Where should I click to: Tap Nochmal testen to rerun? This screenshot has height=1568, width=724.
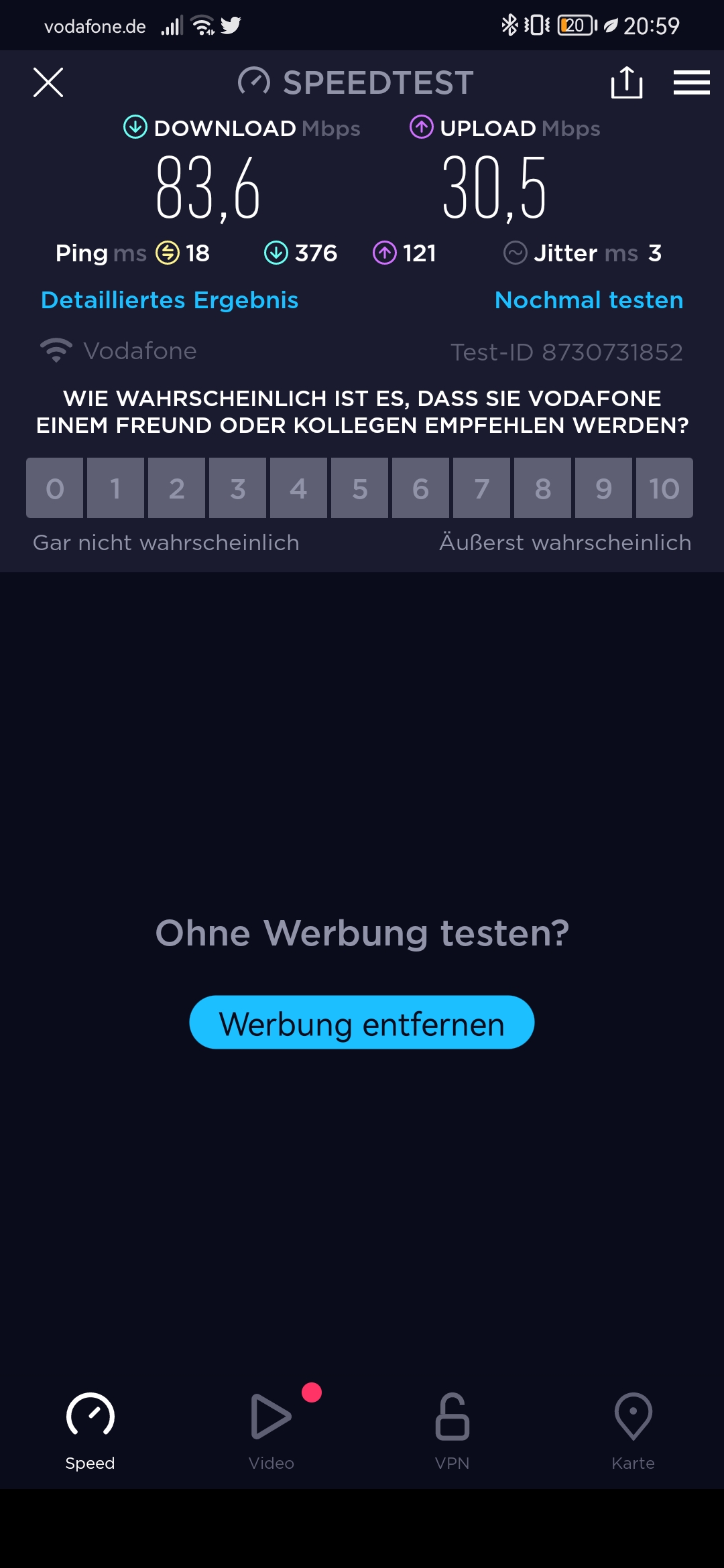click(x=589, y=300)
